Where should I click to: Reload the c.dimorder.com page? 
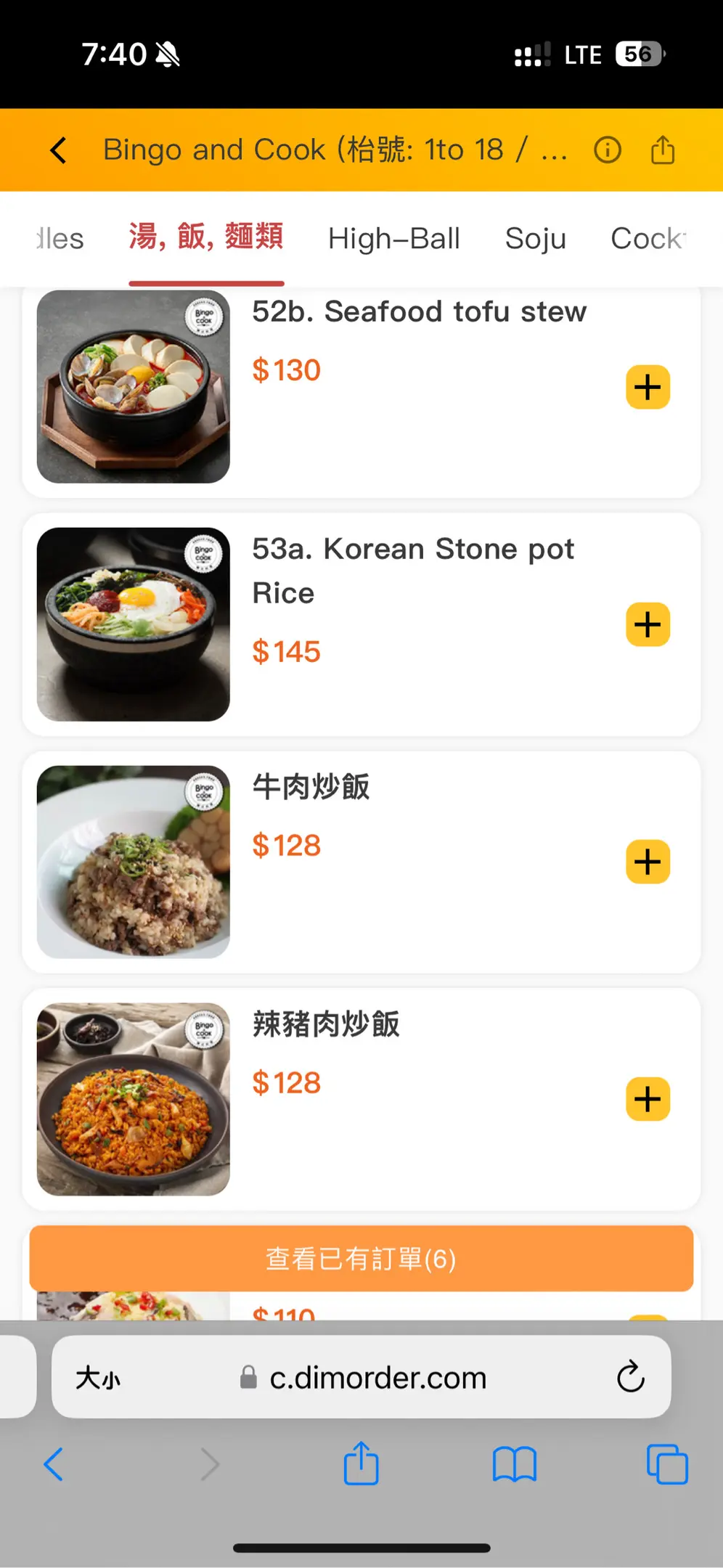pyautogui.click(x=630, y=1376)
